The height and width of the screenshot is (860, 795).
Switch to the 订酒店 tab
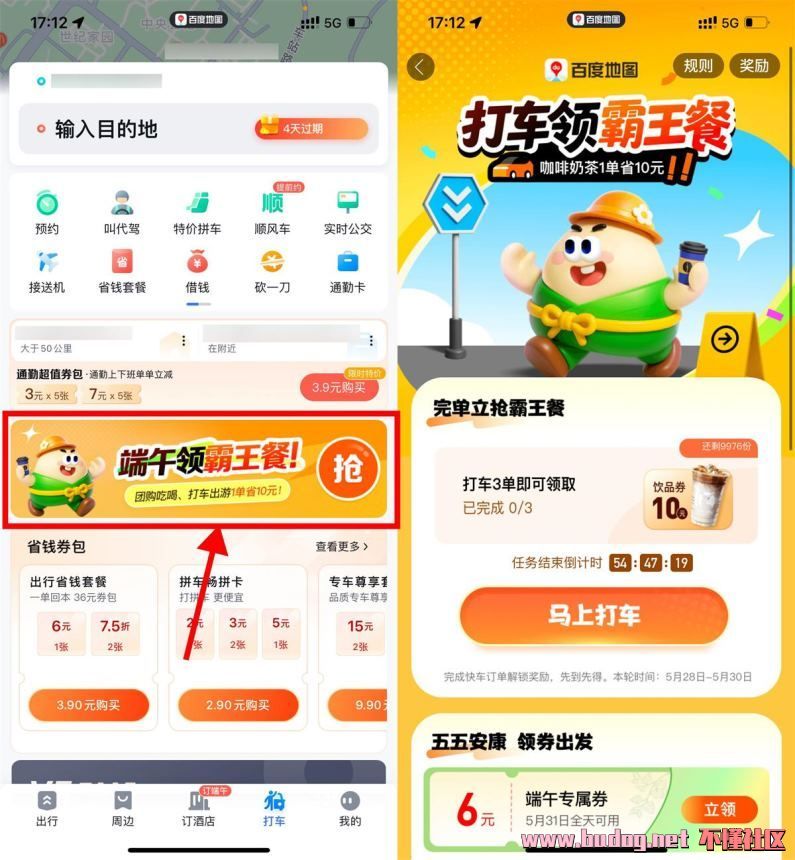pyautogui.click(x=197, y=808)
